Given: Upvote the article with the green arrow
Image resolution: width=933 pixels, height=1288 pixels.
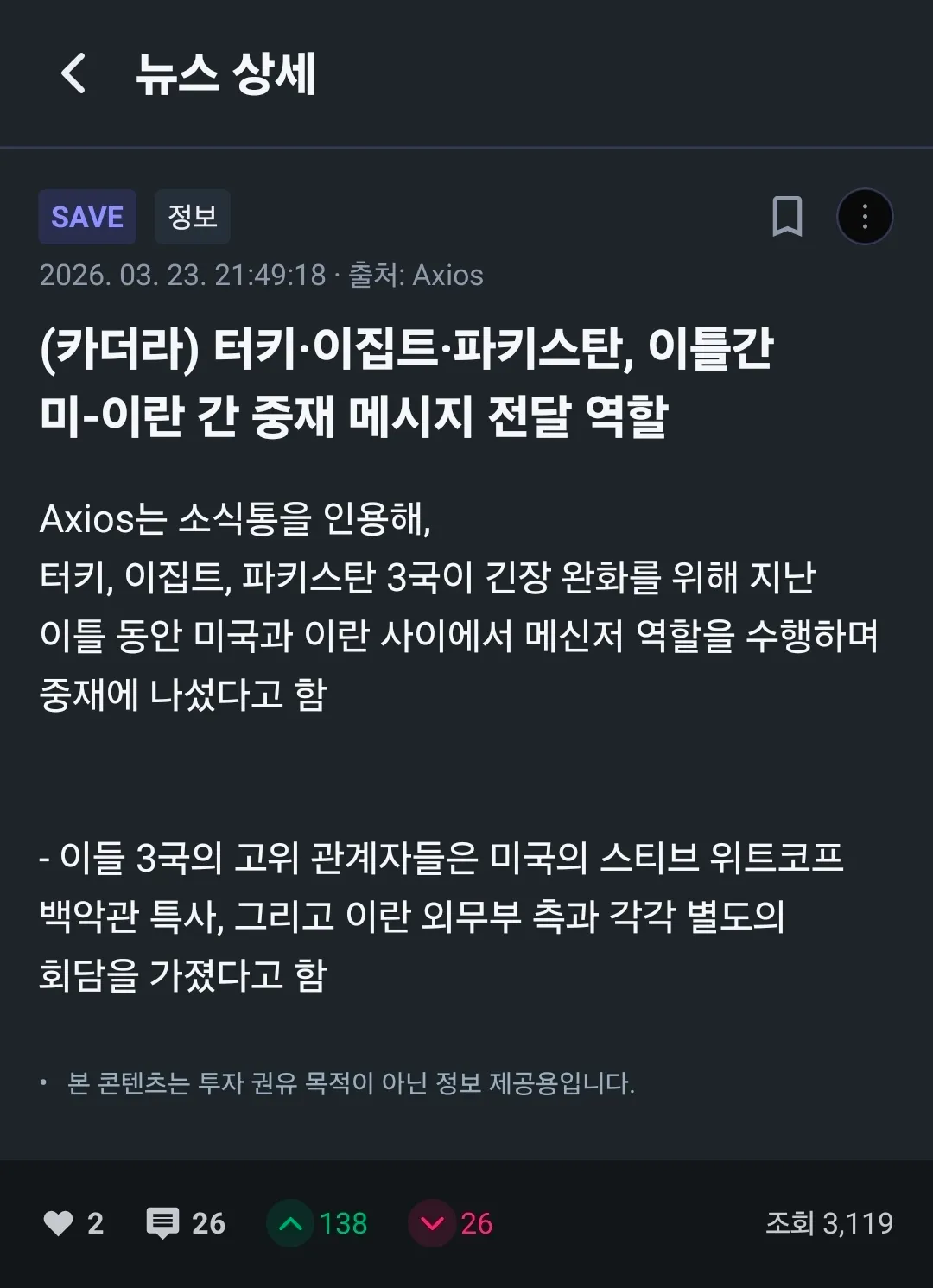Looking at the screenshot, I should tap(291, 1223).
